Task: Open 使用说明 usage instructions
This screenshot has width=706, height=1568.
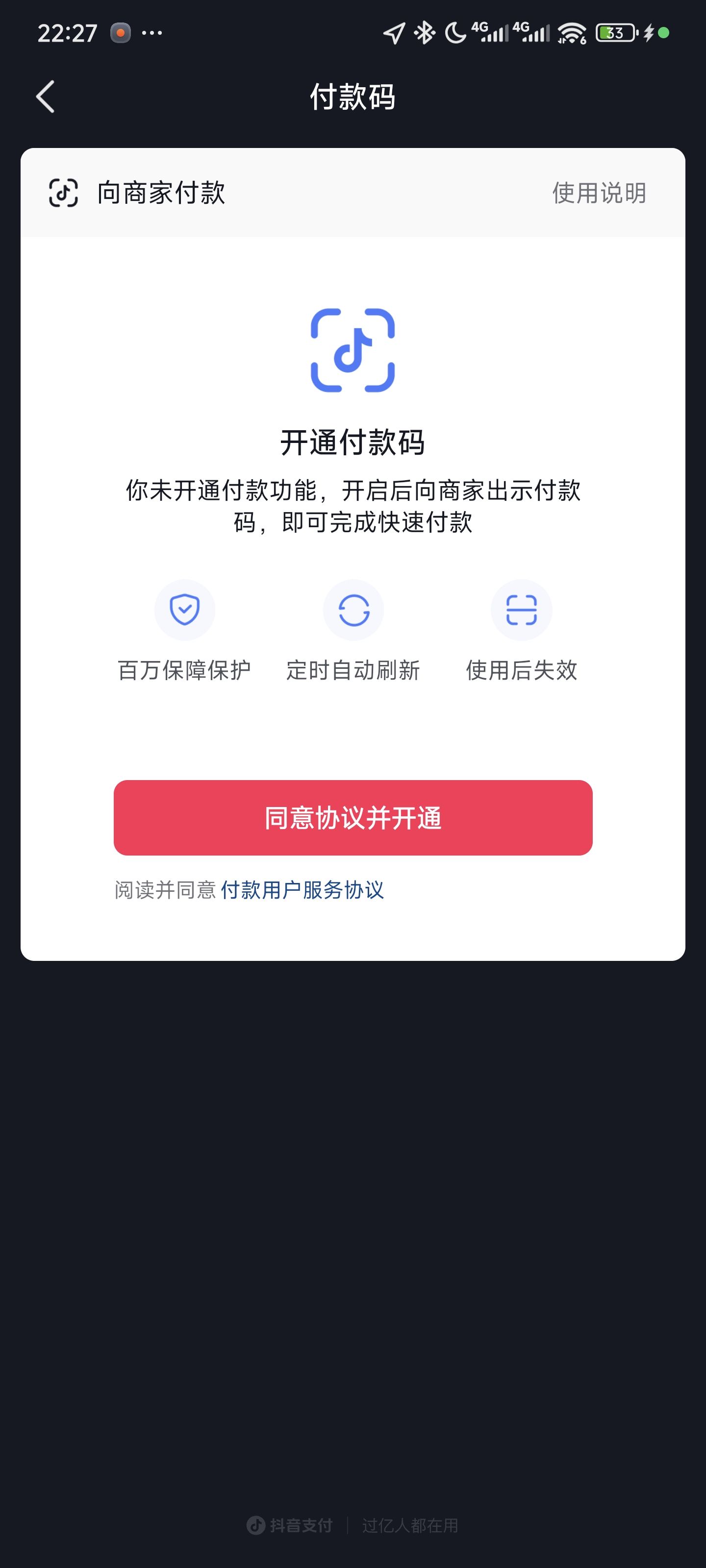Action: point(598,193)
